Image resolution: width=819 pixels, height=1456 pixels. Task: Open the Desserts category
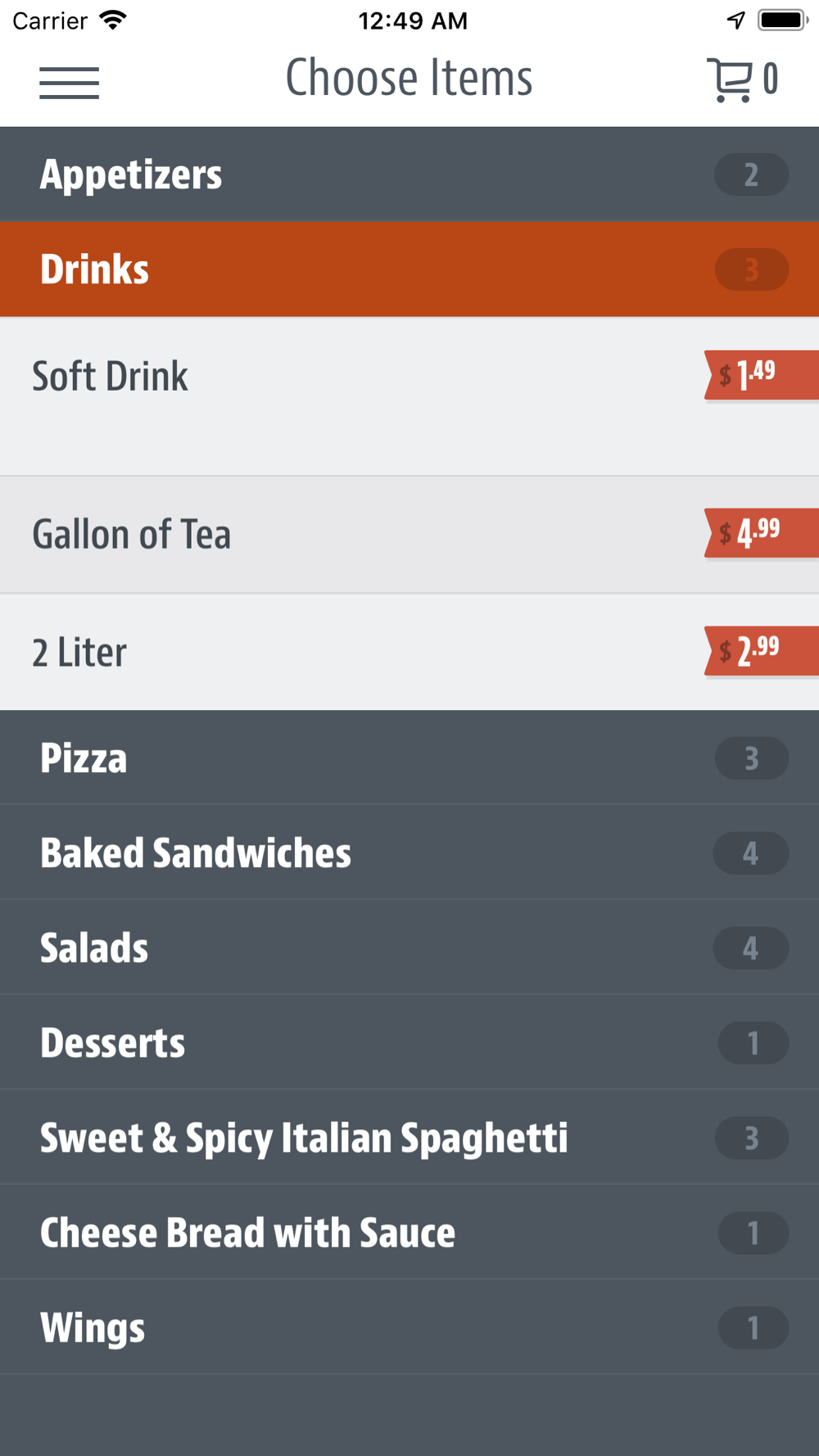coord(409,1042)
